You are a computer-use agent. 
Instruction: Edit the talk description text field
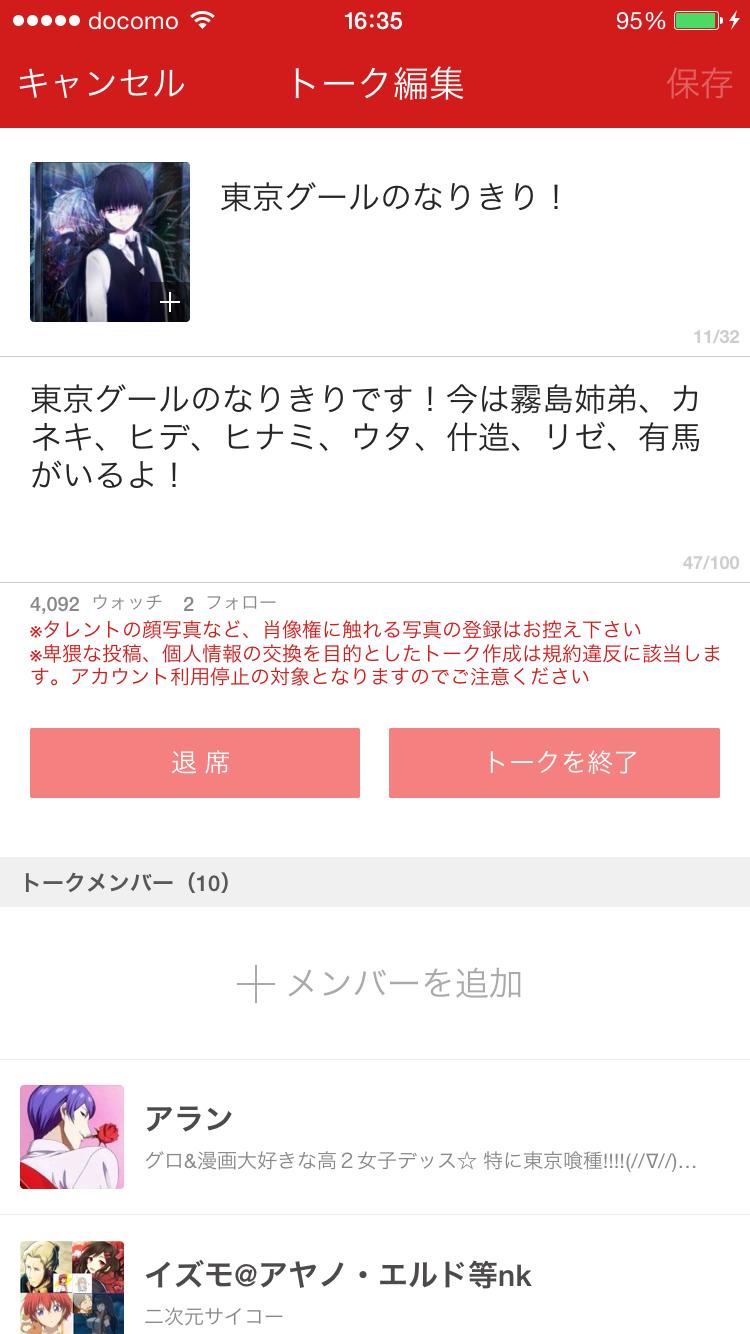[375, 430]
